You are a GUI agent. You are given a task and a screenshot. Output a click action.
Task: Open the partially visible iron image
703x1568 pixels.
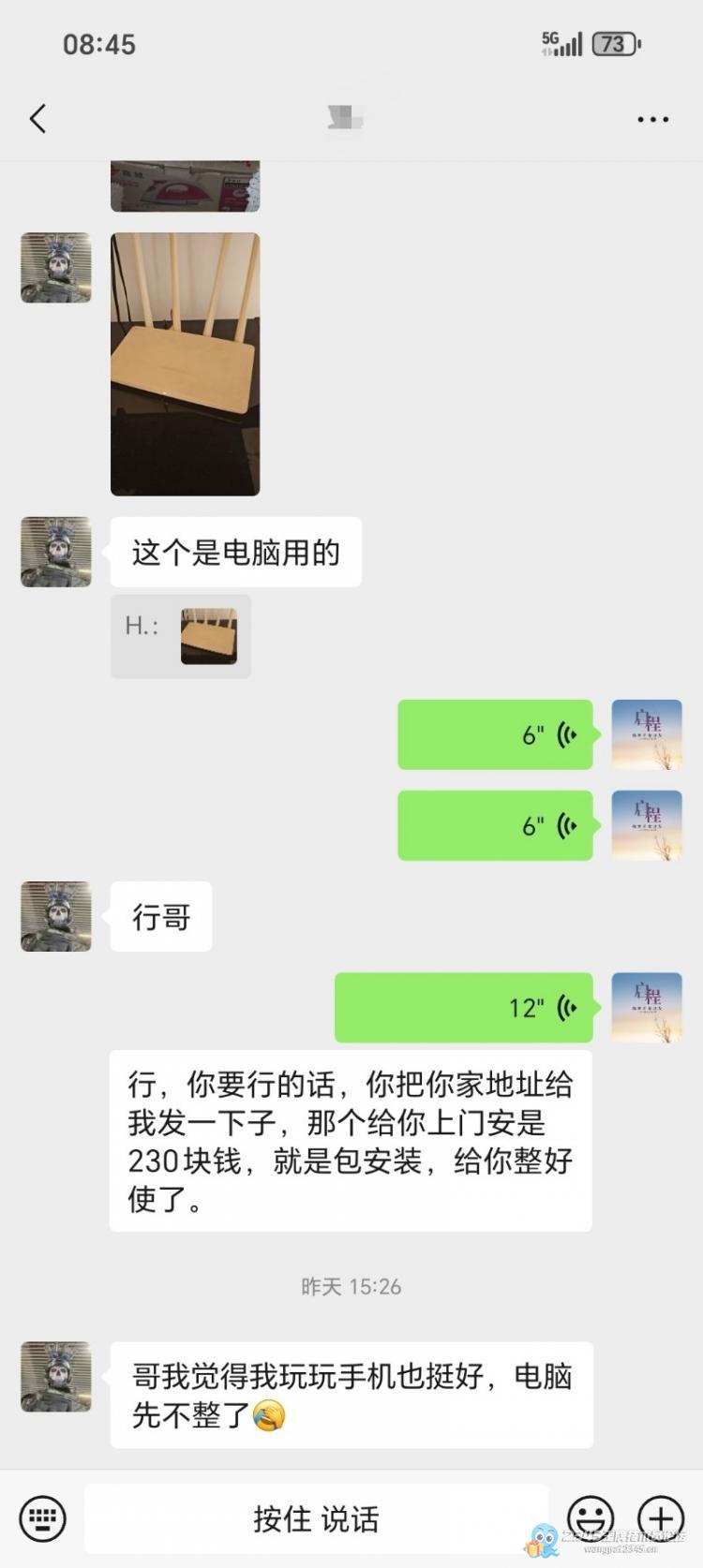coord(185,186)
